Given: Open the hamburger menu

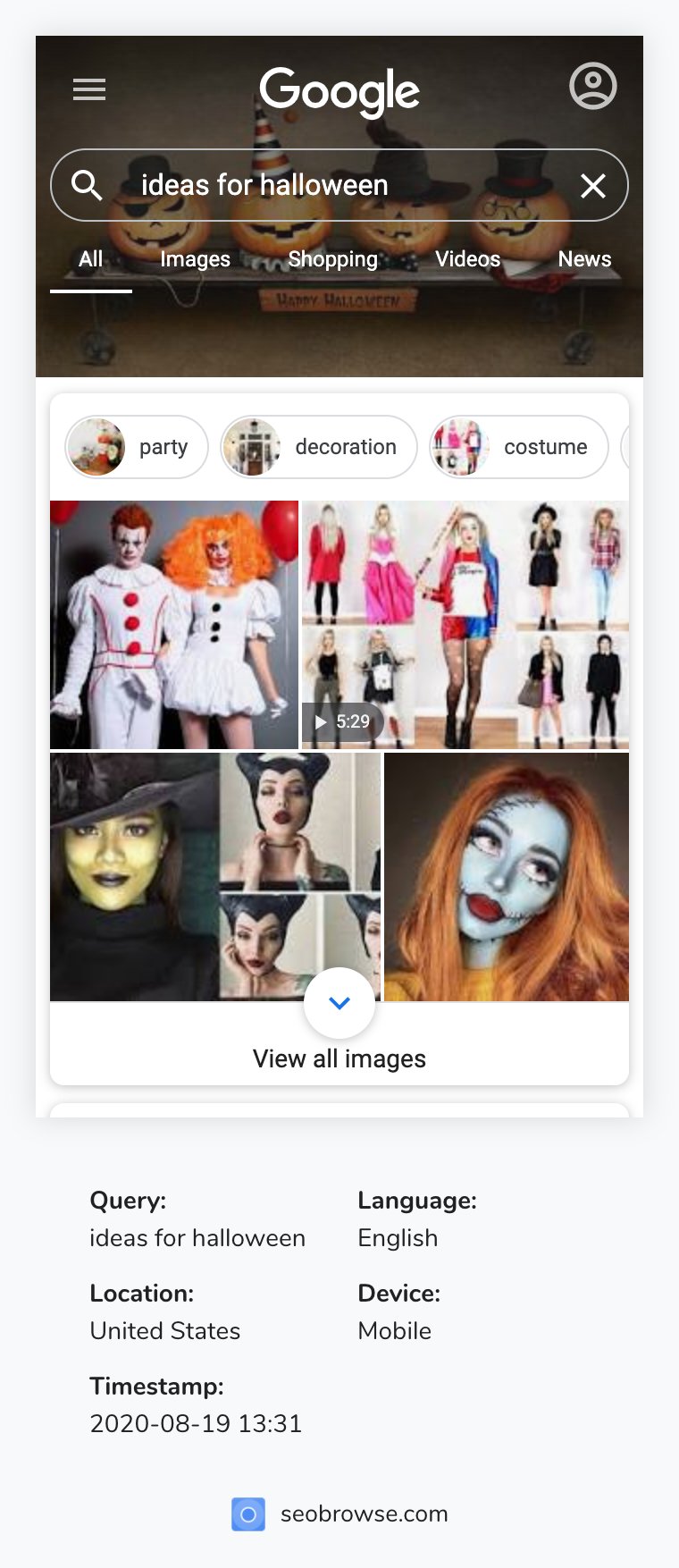Looking at the screenshot, I should (89, 89).
